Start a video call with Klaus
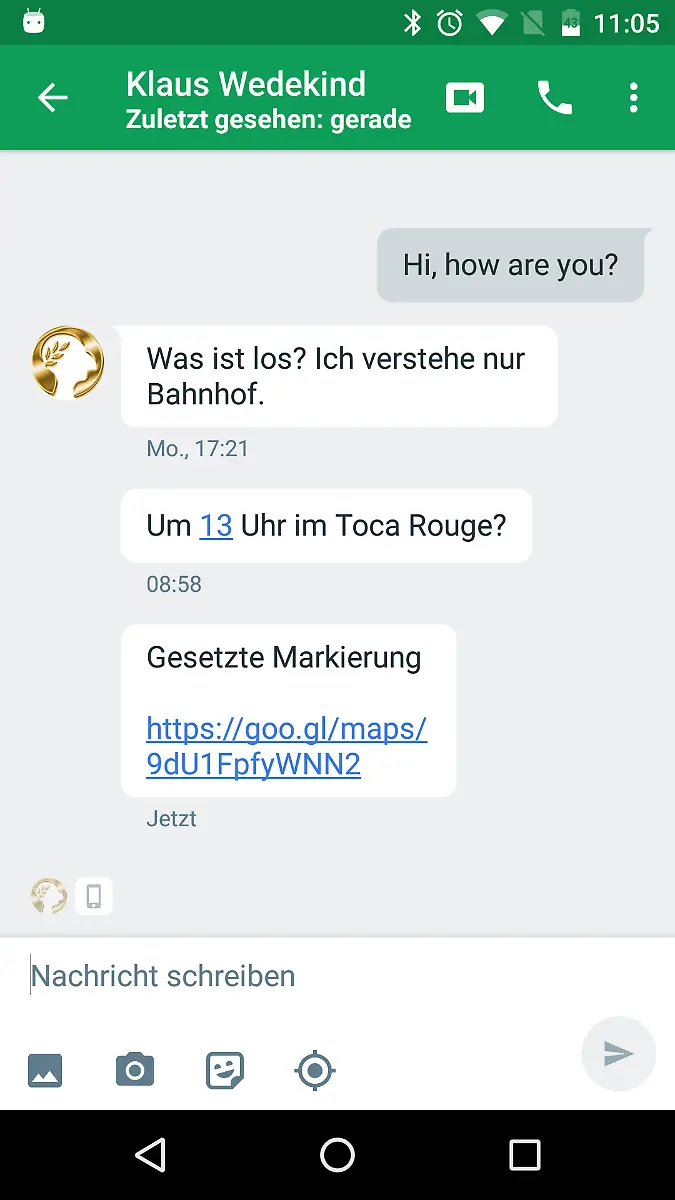675x1200 pixels. click(465, 98)
